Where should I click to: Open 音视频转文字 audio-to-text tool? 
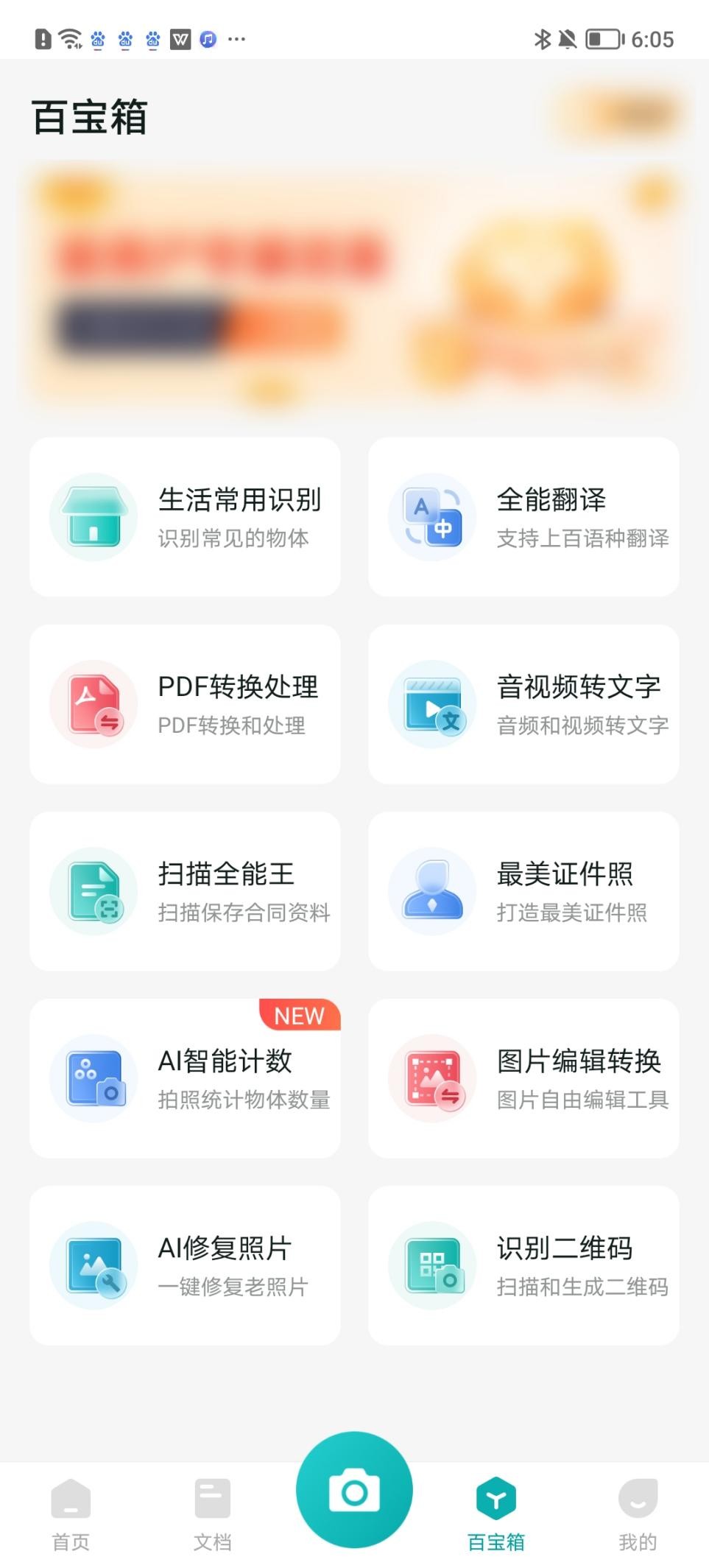click(523, 703)
